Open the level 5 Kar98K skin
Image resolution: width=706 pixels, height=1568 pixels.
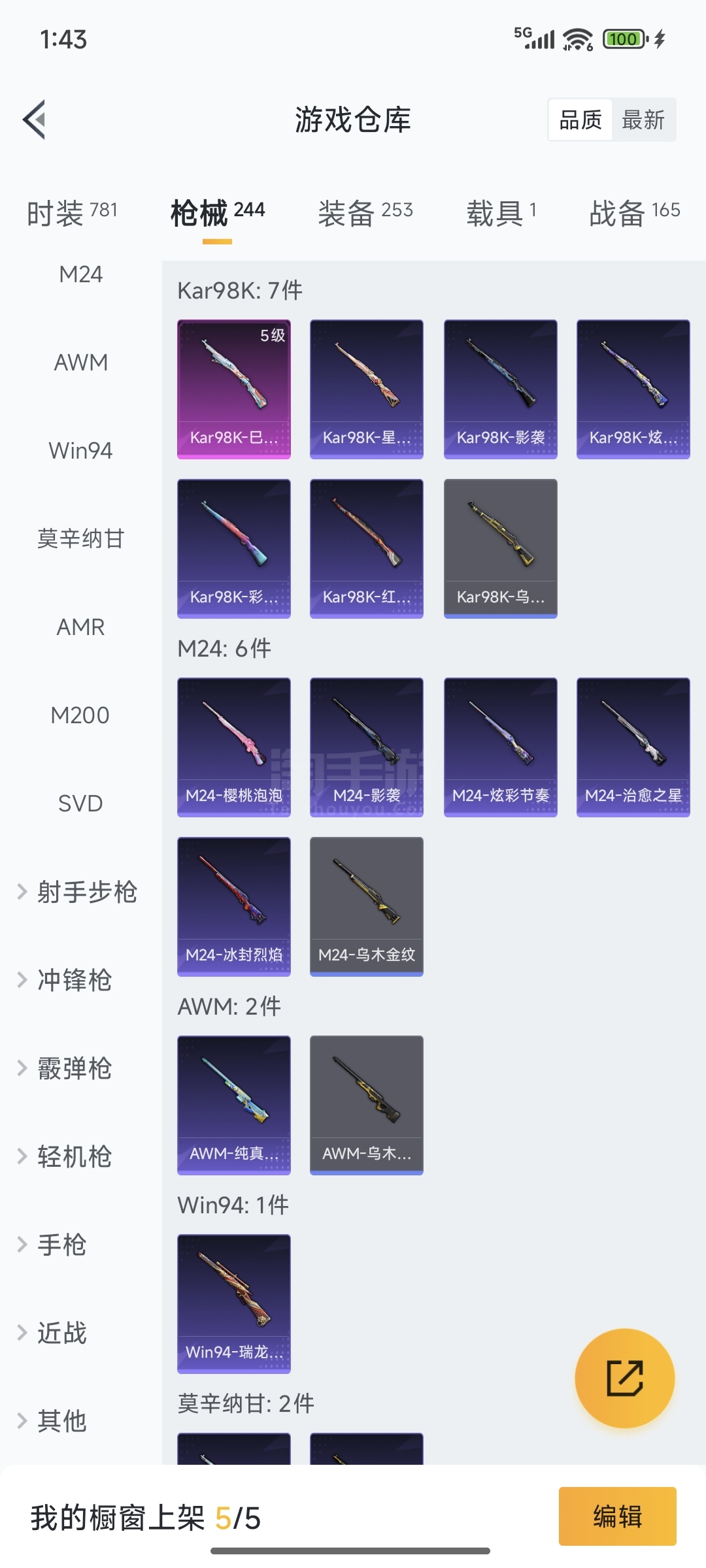234,389
